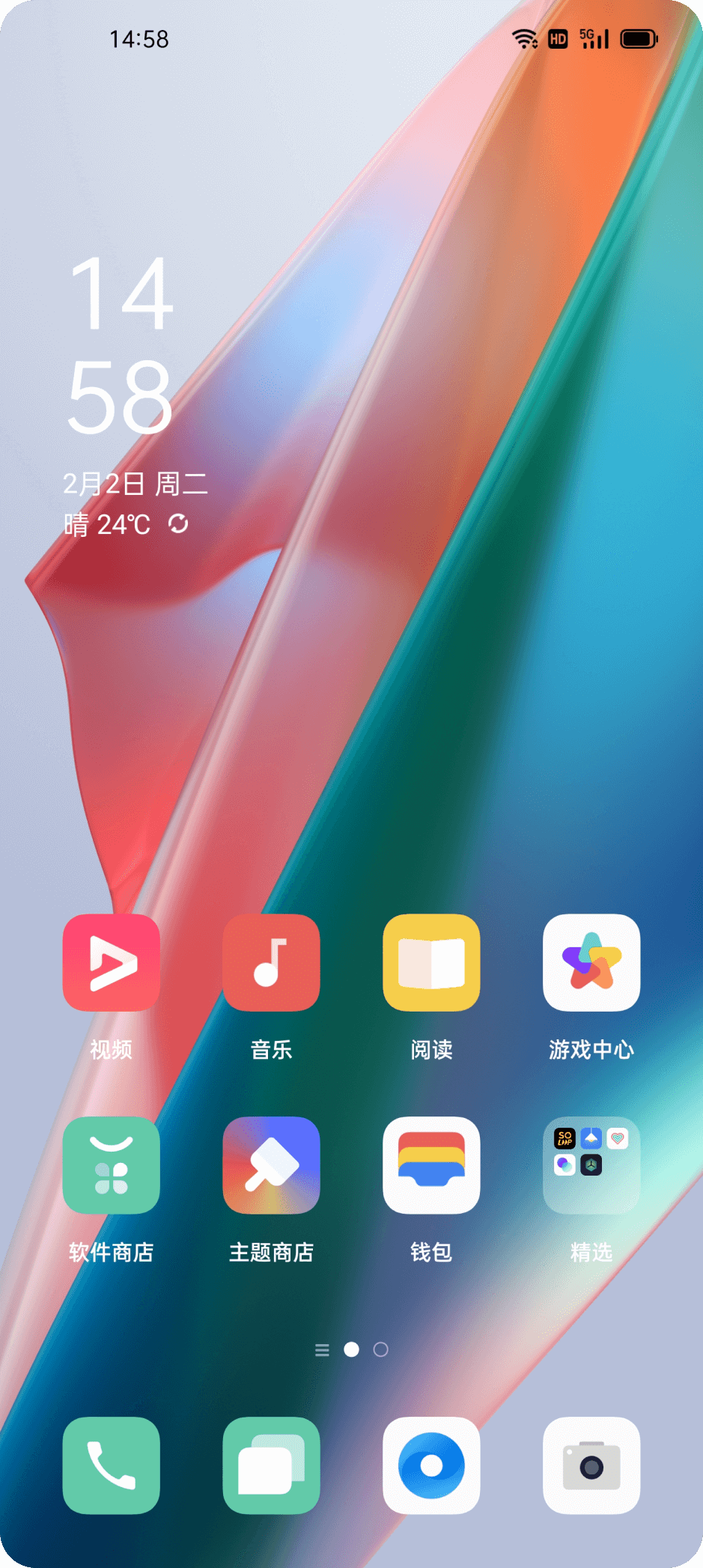Go to the second home page dot

point(380,1349)
